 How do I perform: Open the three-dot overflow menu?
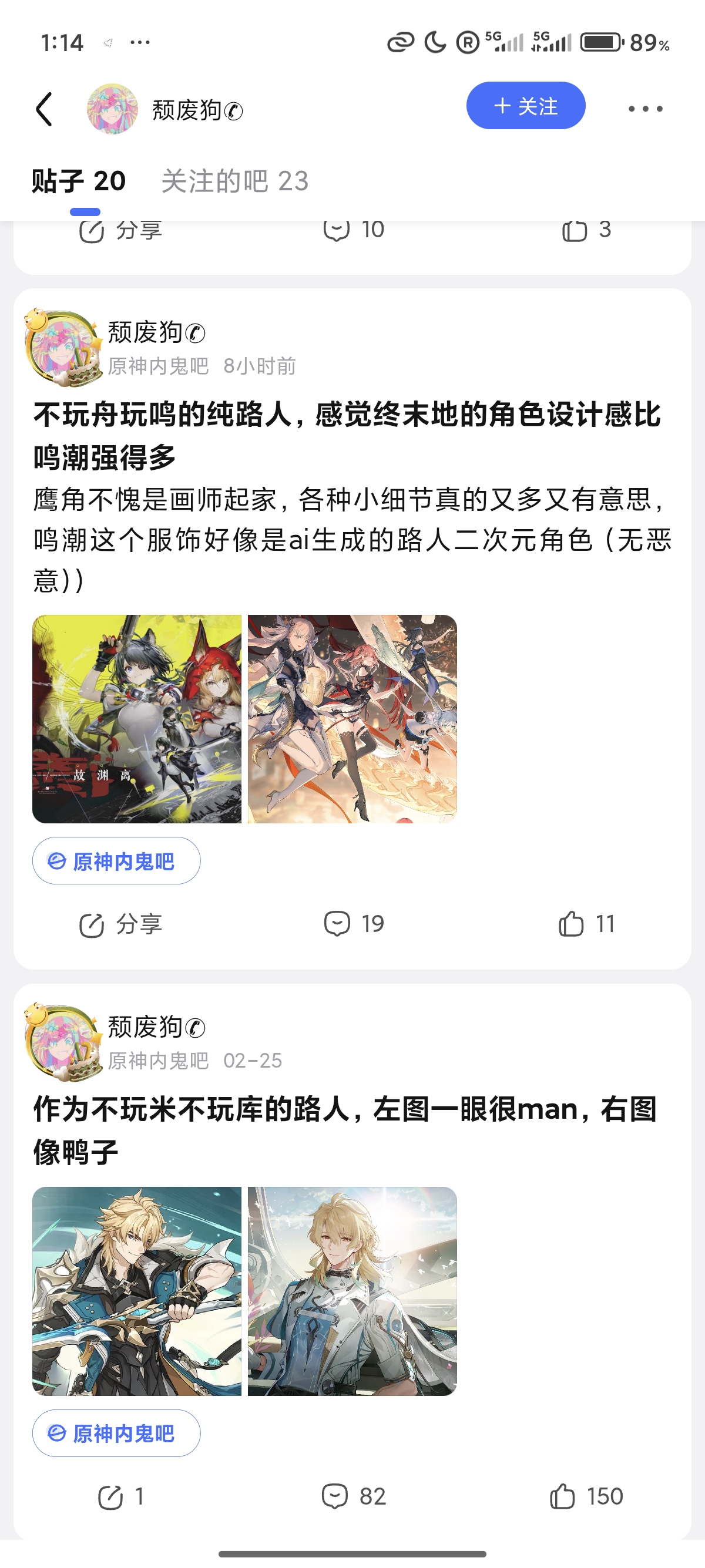pos(645,109)
